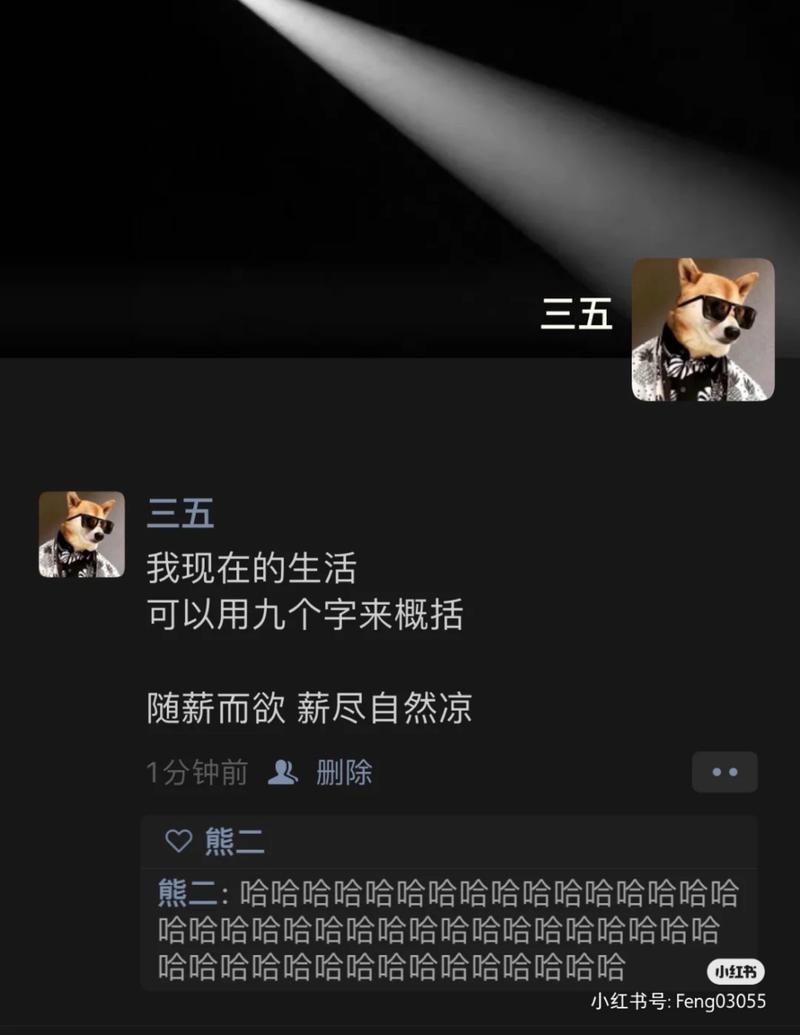Open the 三五 name link above the post

click(x=180, y=513)
